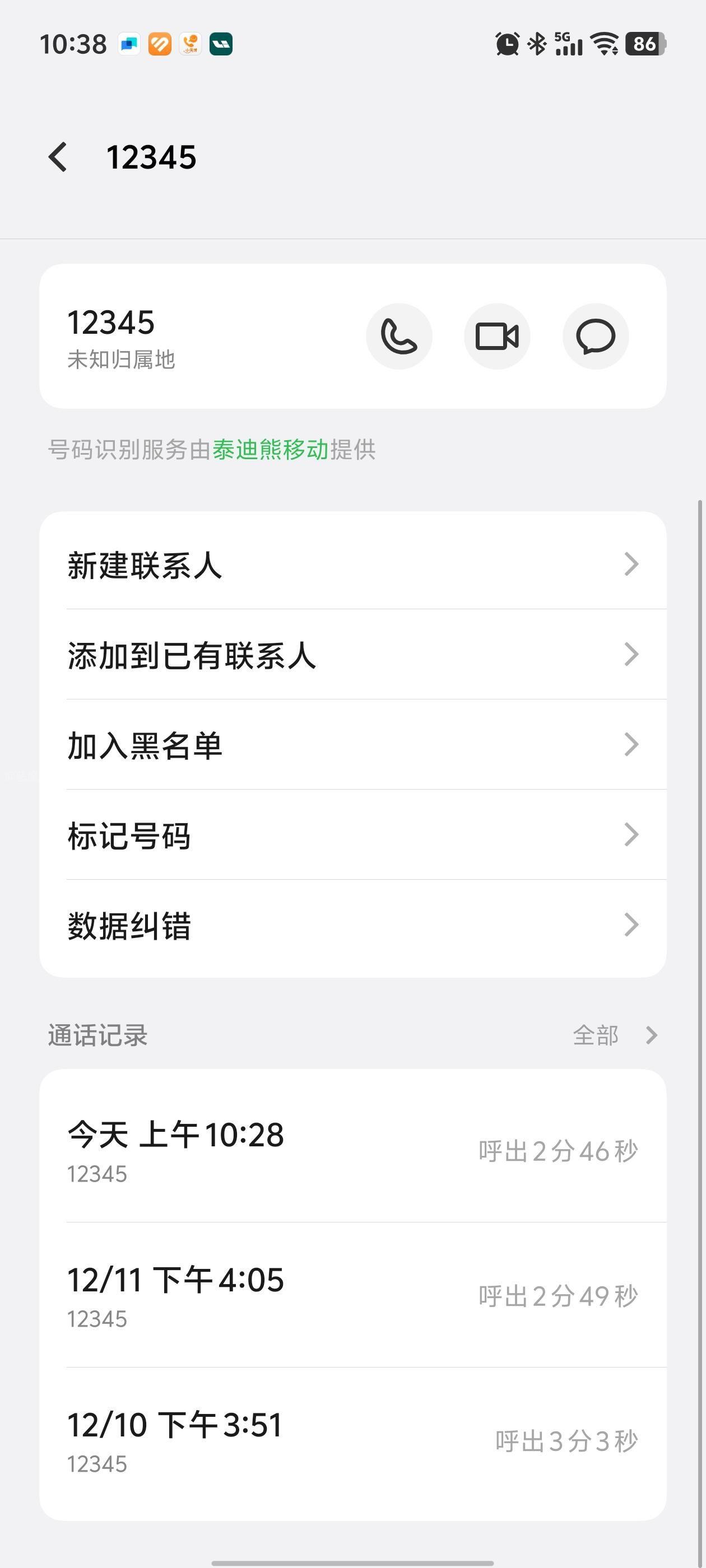The width and height of the screenshot is (706, 1568).
Task: Open the 12/11 下午4:05 call record
Action: (352, 1295)
